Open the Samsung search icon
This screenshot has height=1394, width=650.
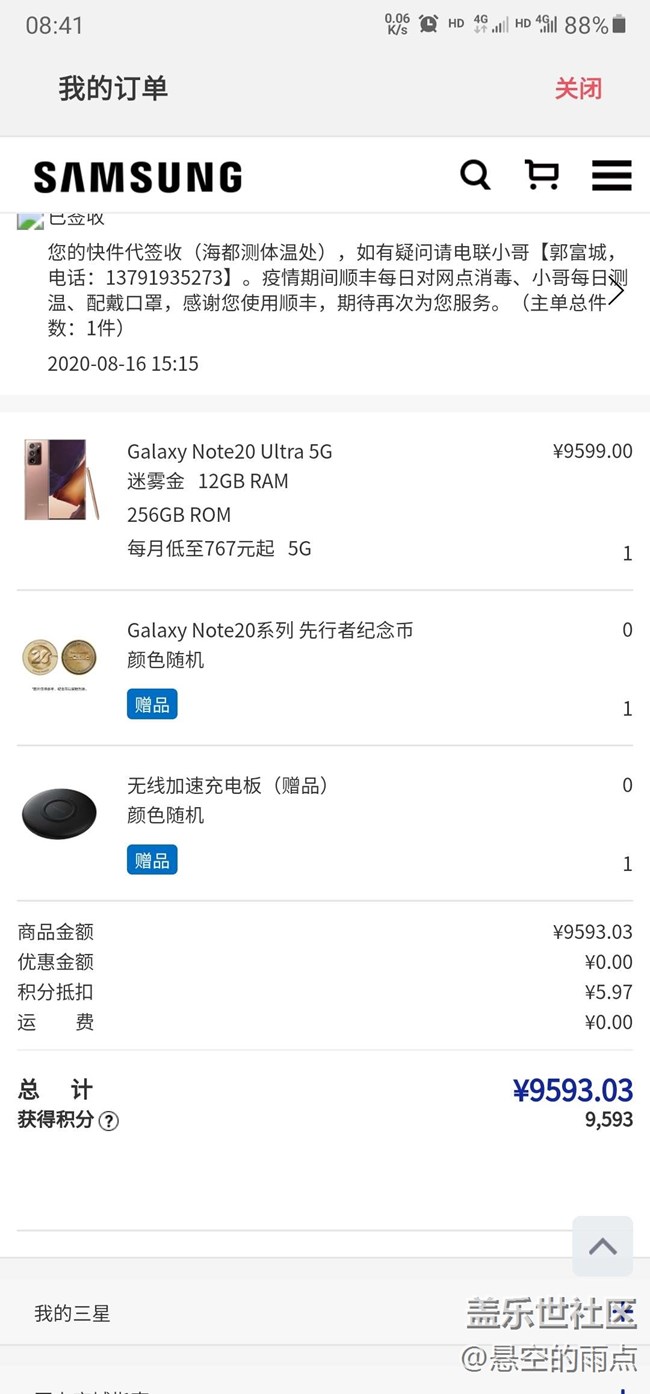[475, 175]
